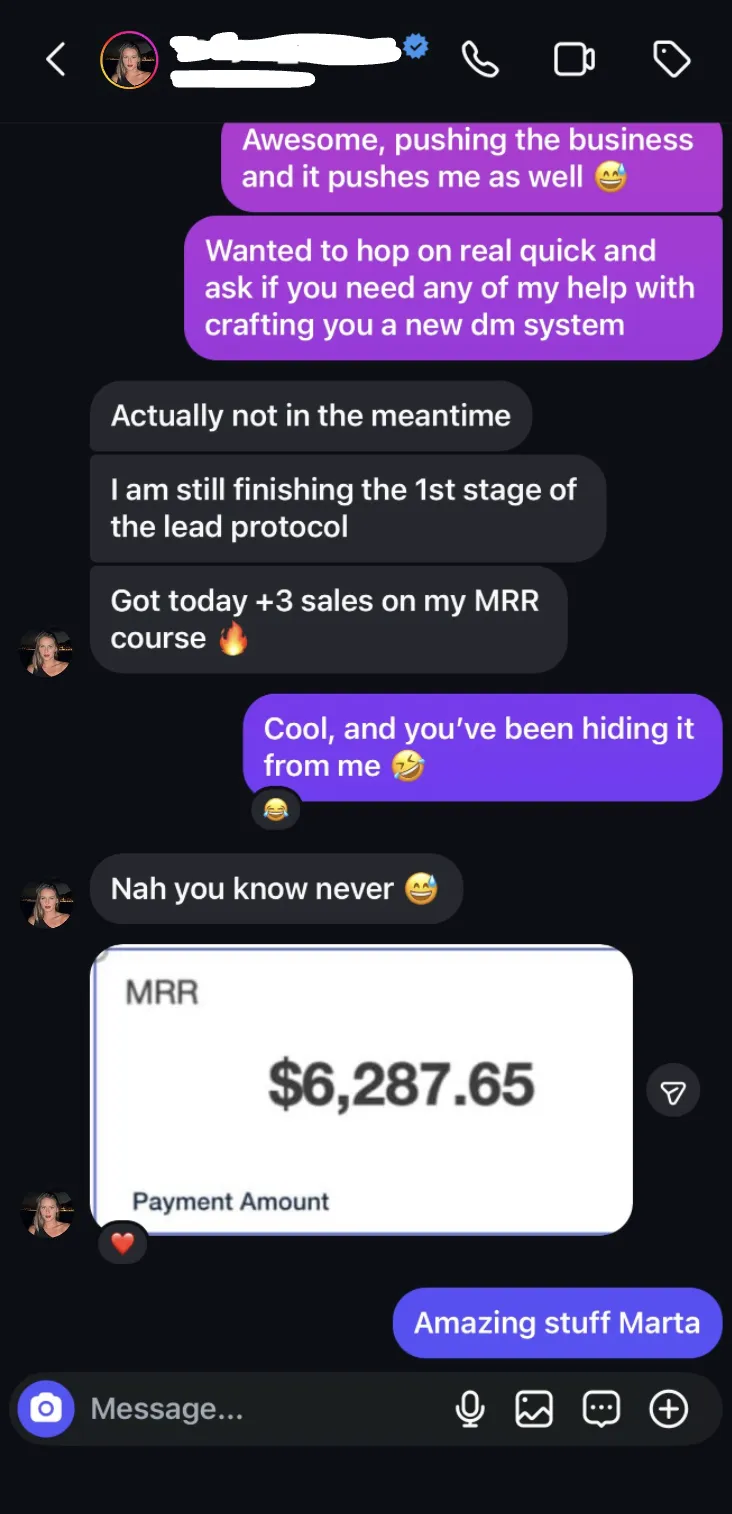Share the MRR payment image
This screenshot has height=1514, width=732.
tap(673, 1090)
